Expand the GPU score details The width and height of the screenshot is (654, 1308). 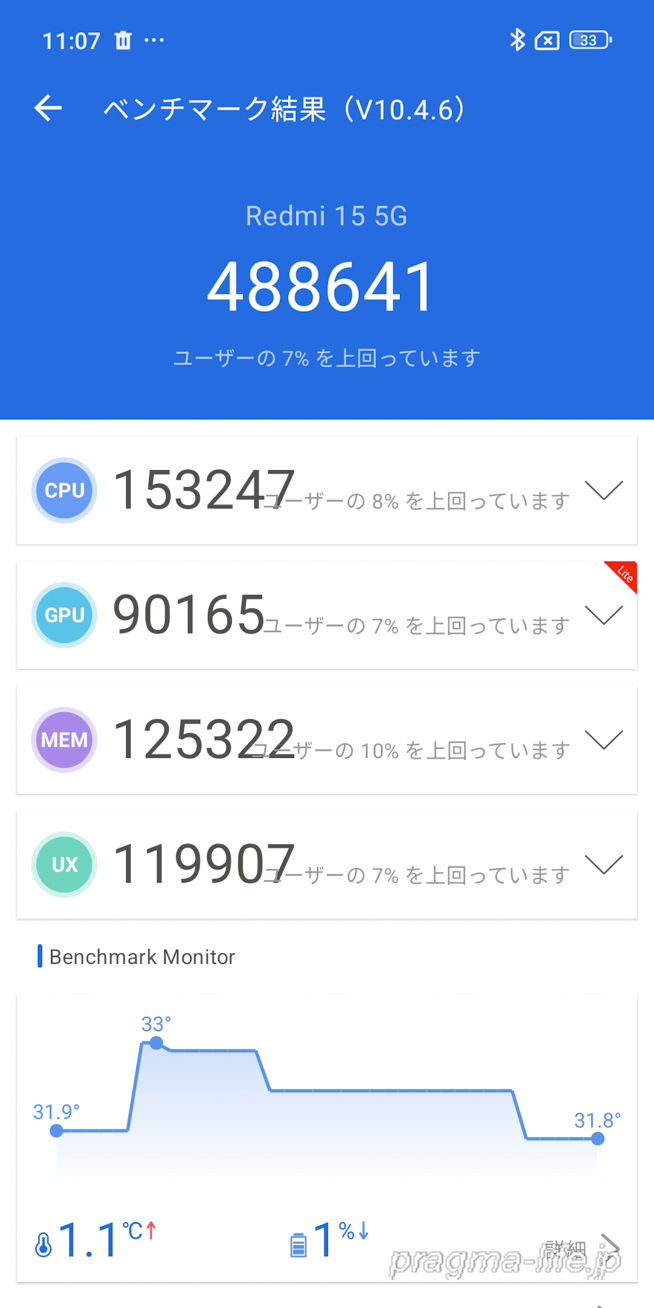(603, 615)
